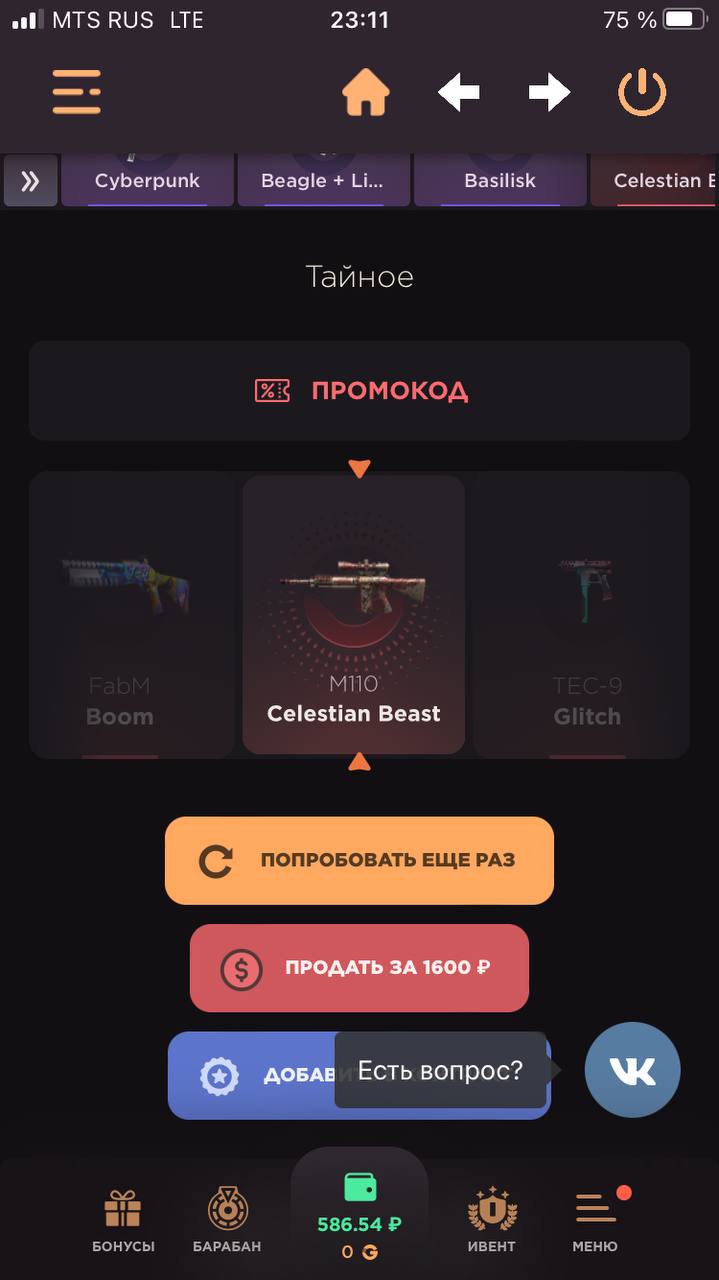The height and width of the screenshot is (1280, 719).
Task: Tap ПОПРОБОВАТЬ ЕЩЕ РАЗ button
Action: click(359, 860)
